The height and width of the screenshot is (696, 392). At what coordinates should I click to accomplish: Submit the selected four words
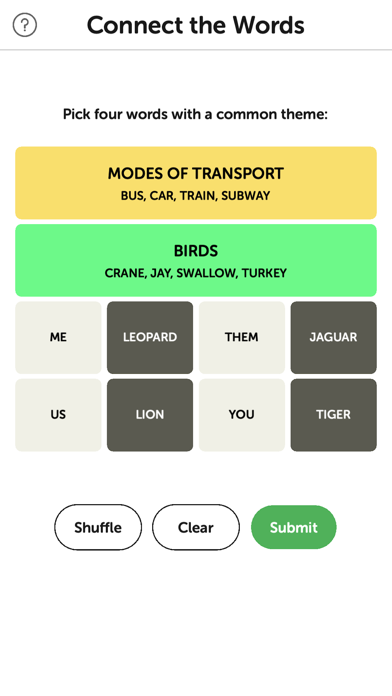(294, 527)
